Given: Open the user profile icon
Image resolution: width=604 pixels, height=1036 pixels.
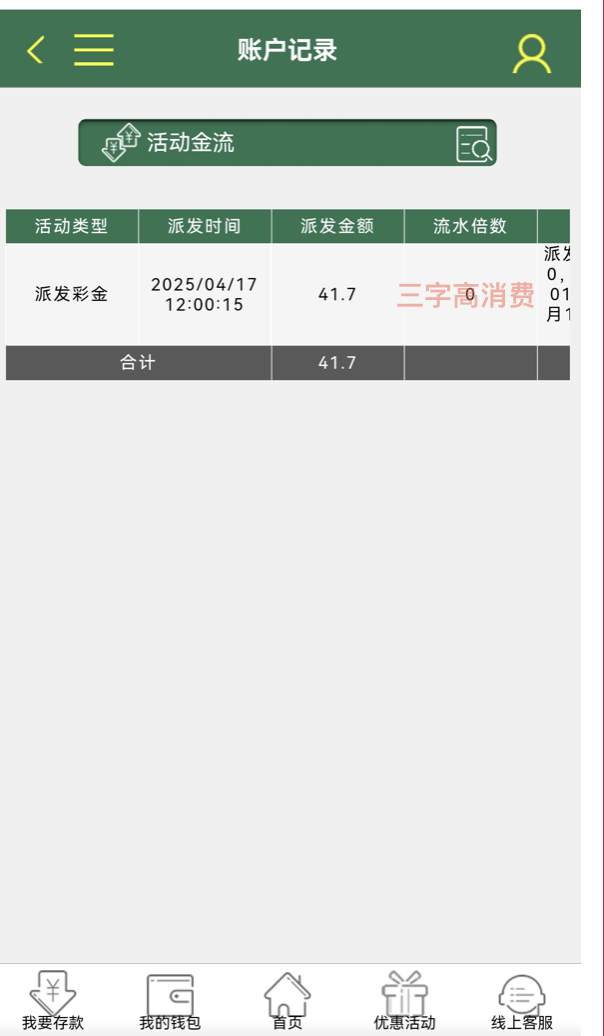Looking at the screenshot, I should coord(532,54).
